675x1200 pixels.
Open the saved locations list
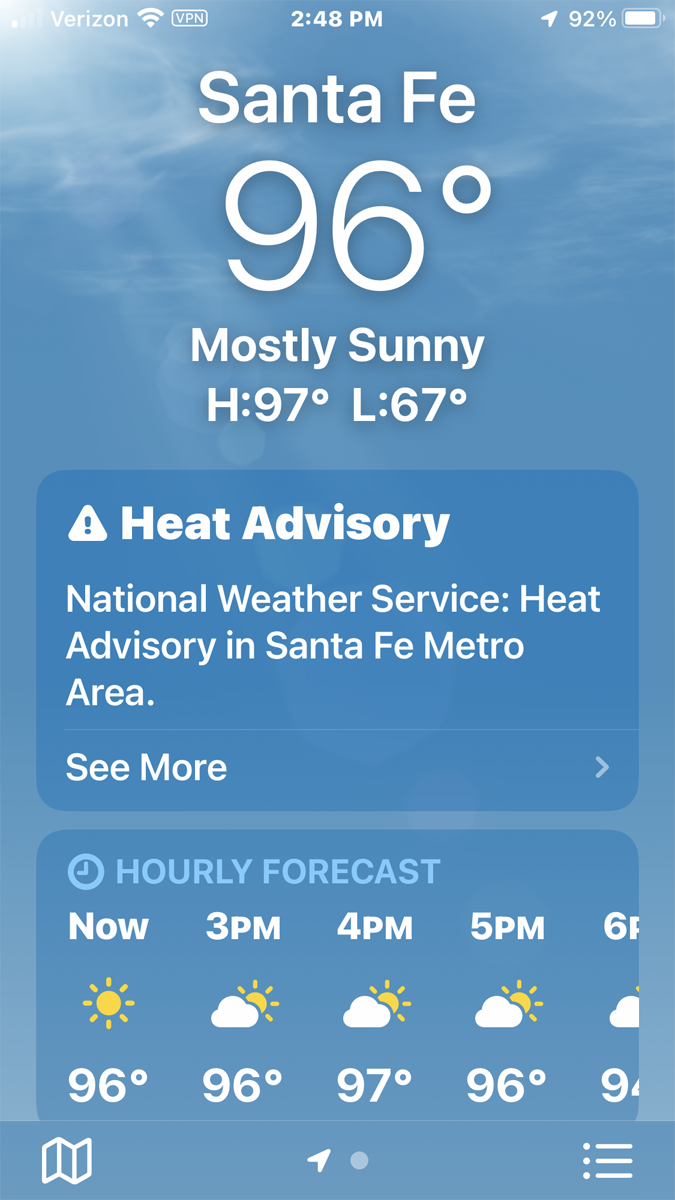coord(607,1161)
